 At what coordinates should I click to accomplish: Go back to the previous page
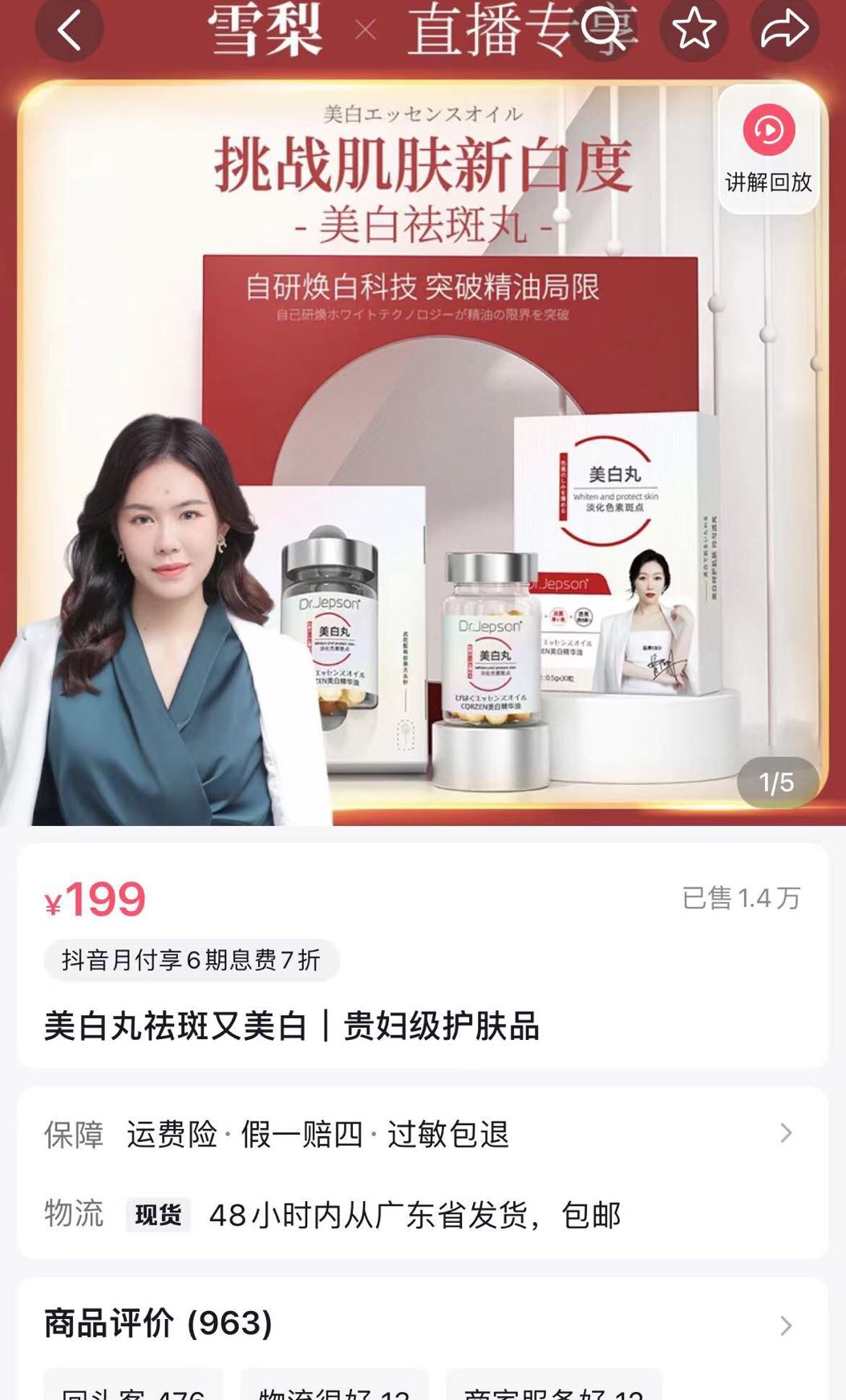pyautogui.click(x=69, y=30)
